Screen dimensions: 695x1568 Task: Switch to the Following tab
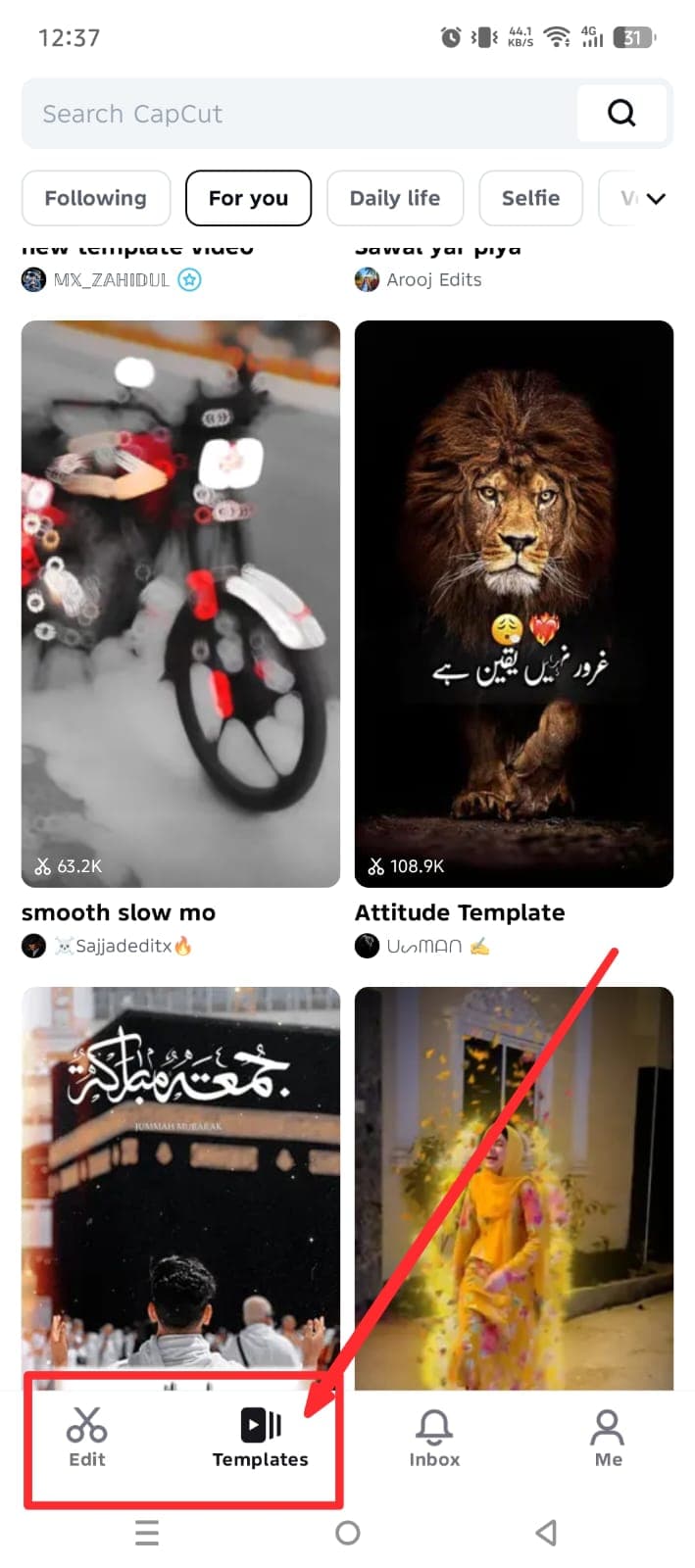[x=95, y=198]
